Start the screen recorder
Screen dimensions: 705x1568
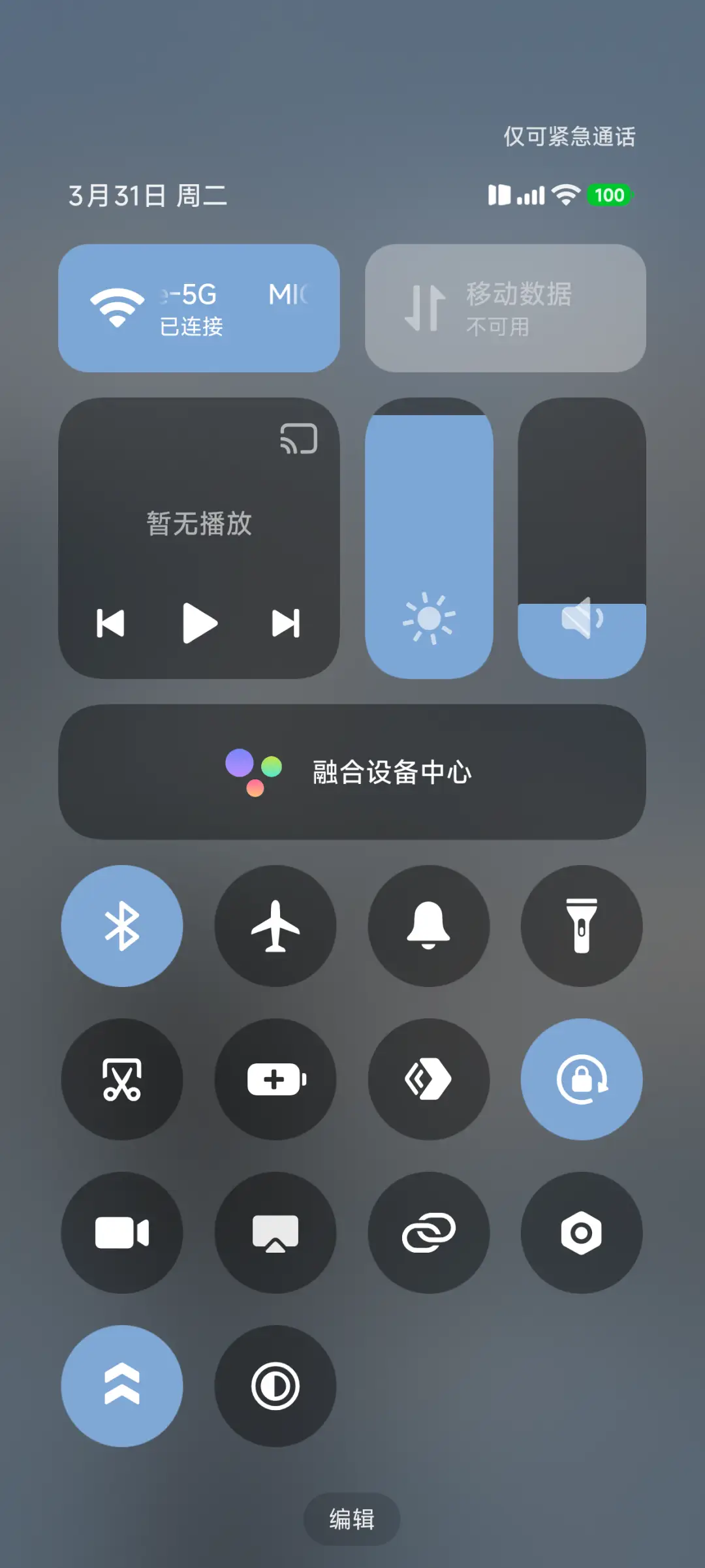point(121,1232)
